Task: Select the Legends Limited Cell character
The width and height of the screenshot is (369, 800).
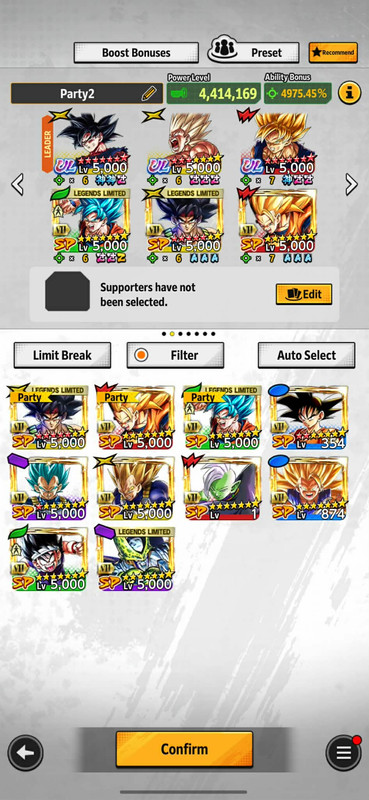Action: click(x=134, y=559)
